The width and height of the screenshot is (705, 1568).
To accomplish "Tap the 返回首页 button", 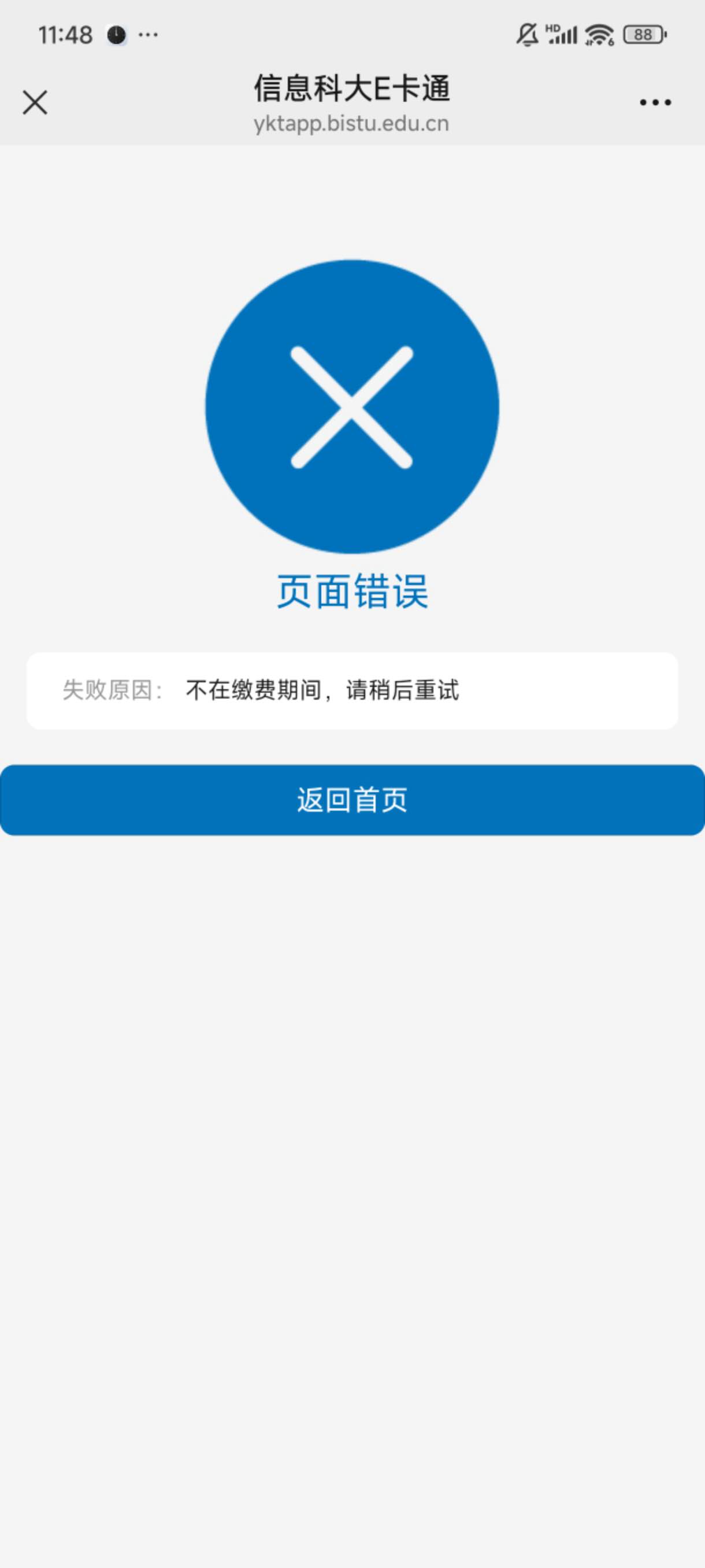I will click(x=352, y=800).
